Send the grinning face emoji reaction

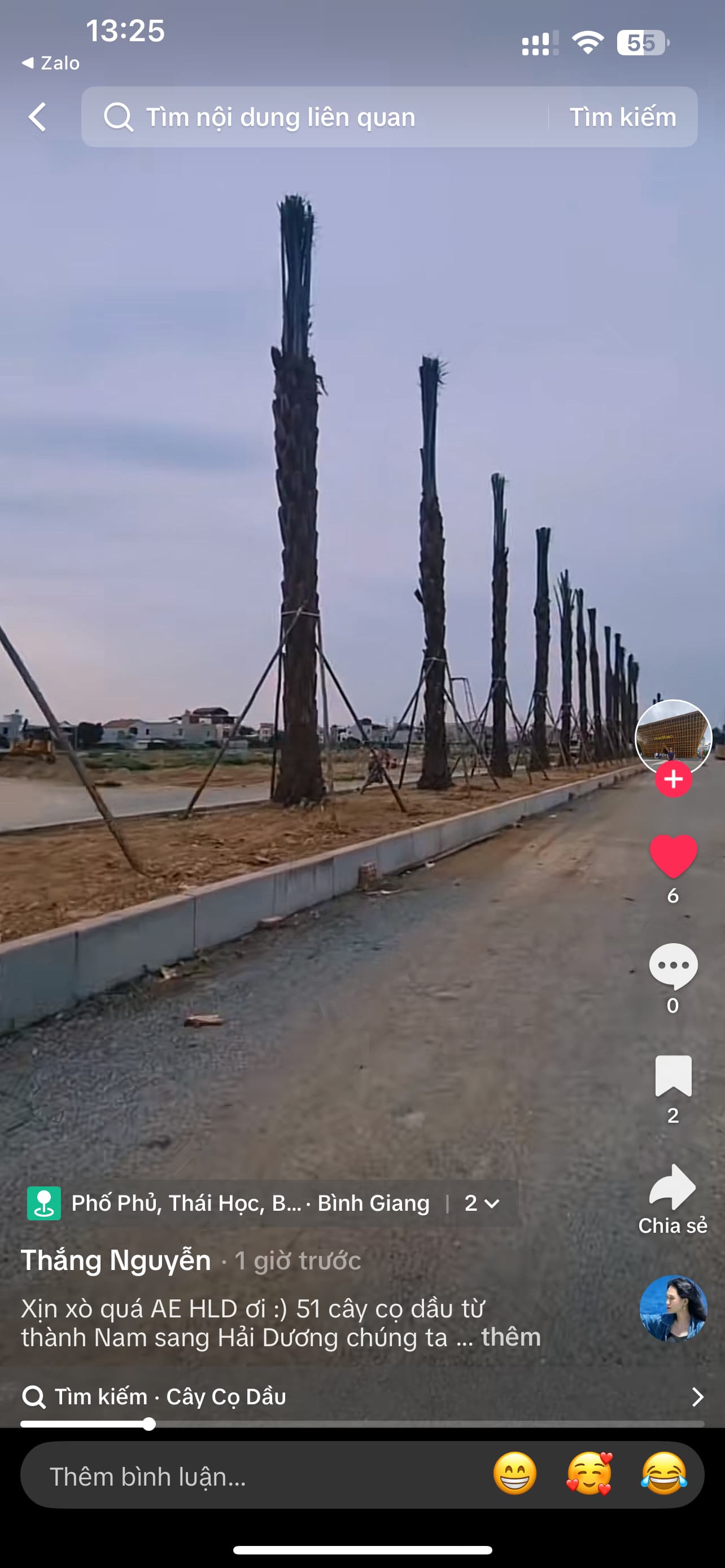click(x=515, y=1474)
